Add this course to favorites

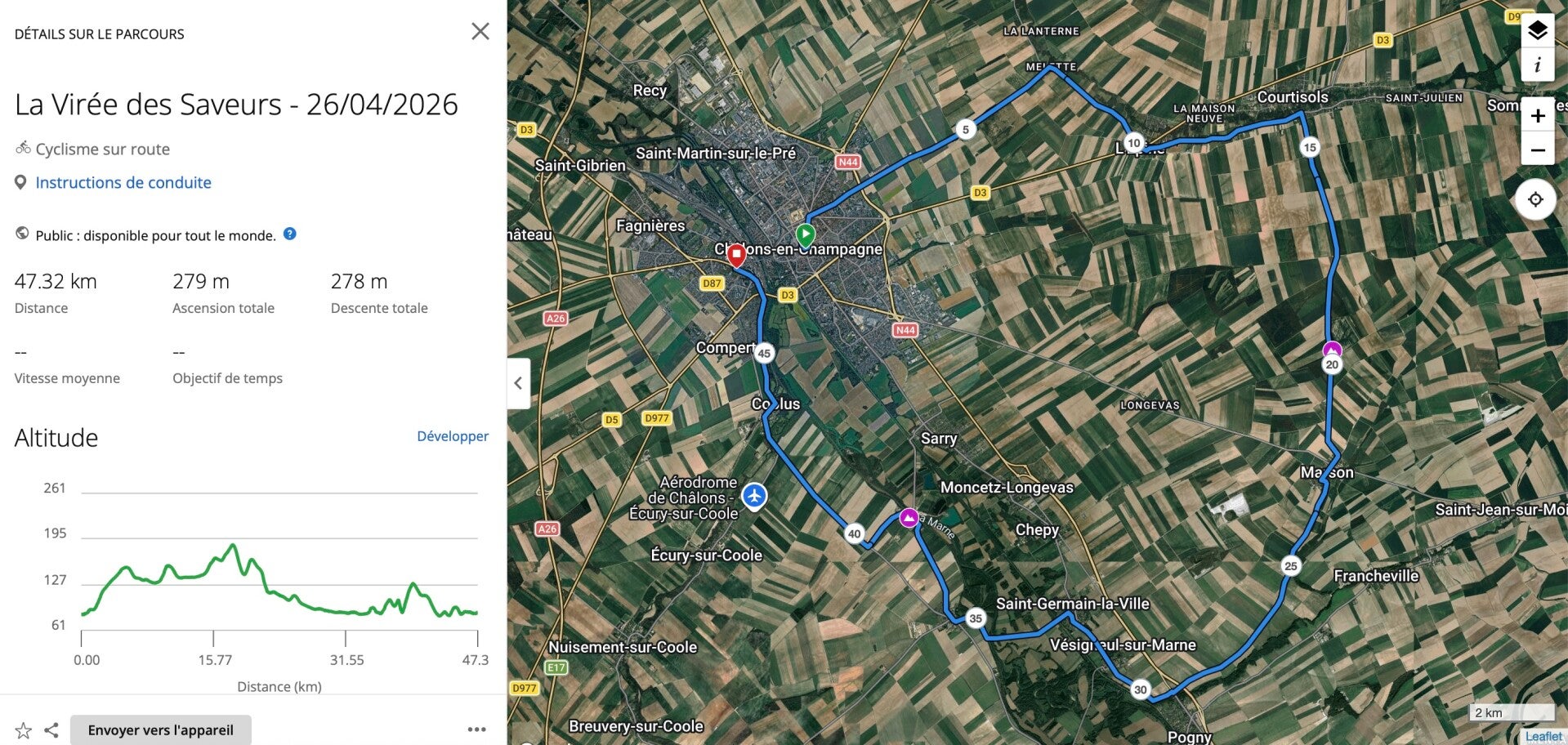[x=24, y=730]
